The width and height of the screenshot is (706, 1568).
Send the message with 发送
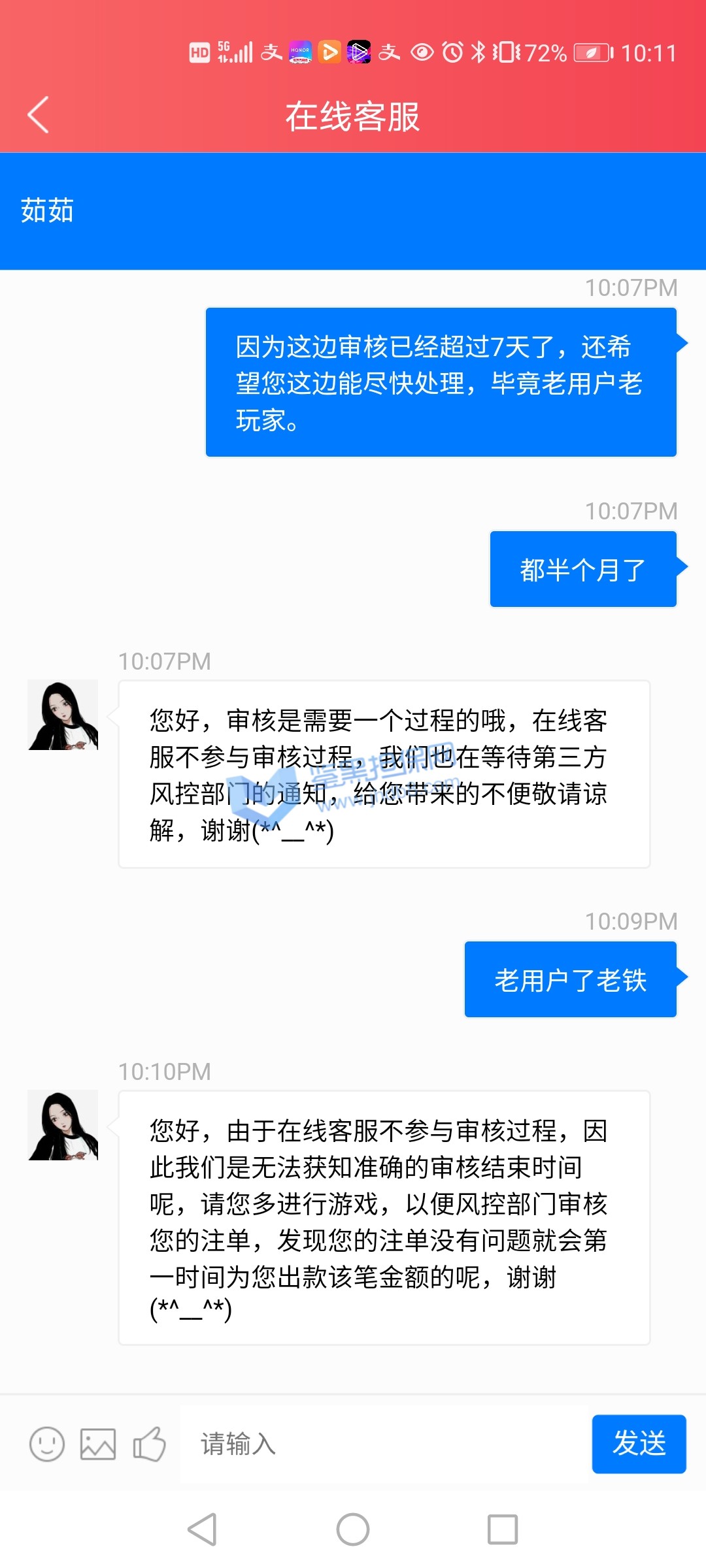coord(639,1444)
